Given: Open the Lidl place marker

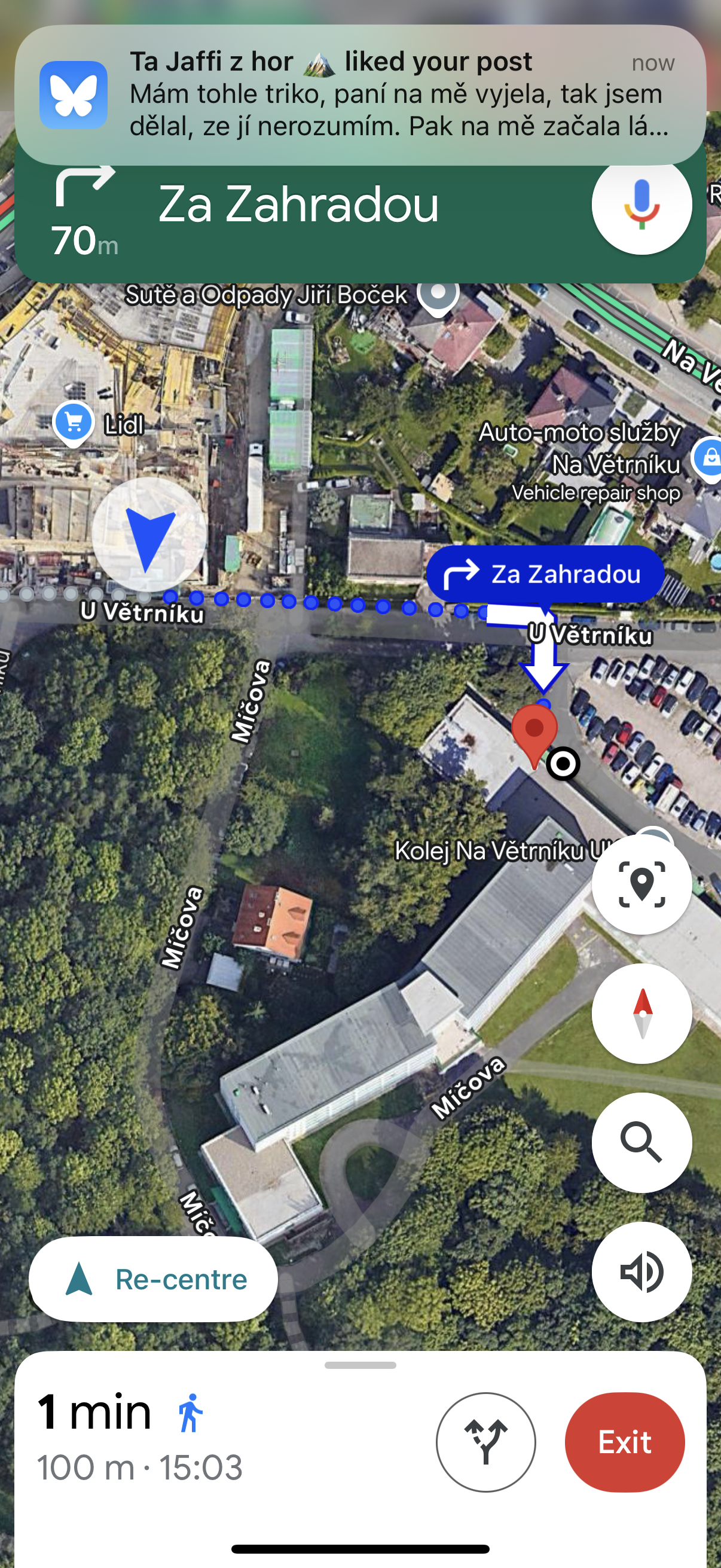Looking at the screenshot, I should click(x=74, y=422).
